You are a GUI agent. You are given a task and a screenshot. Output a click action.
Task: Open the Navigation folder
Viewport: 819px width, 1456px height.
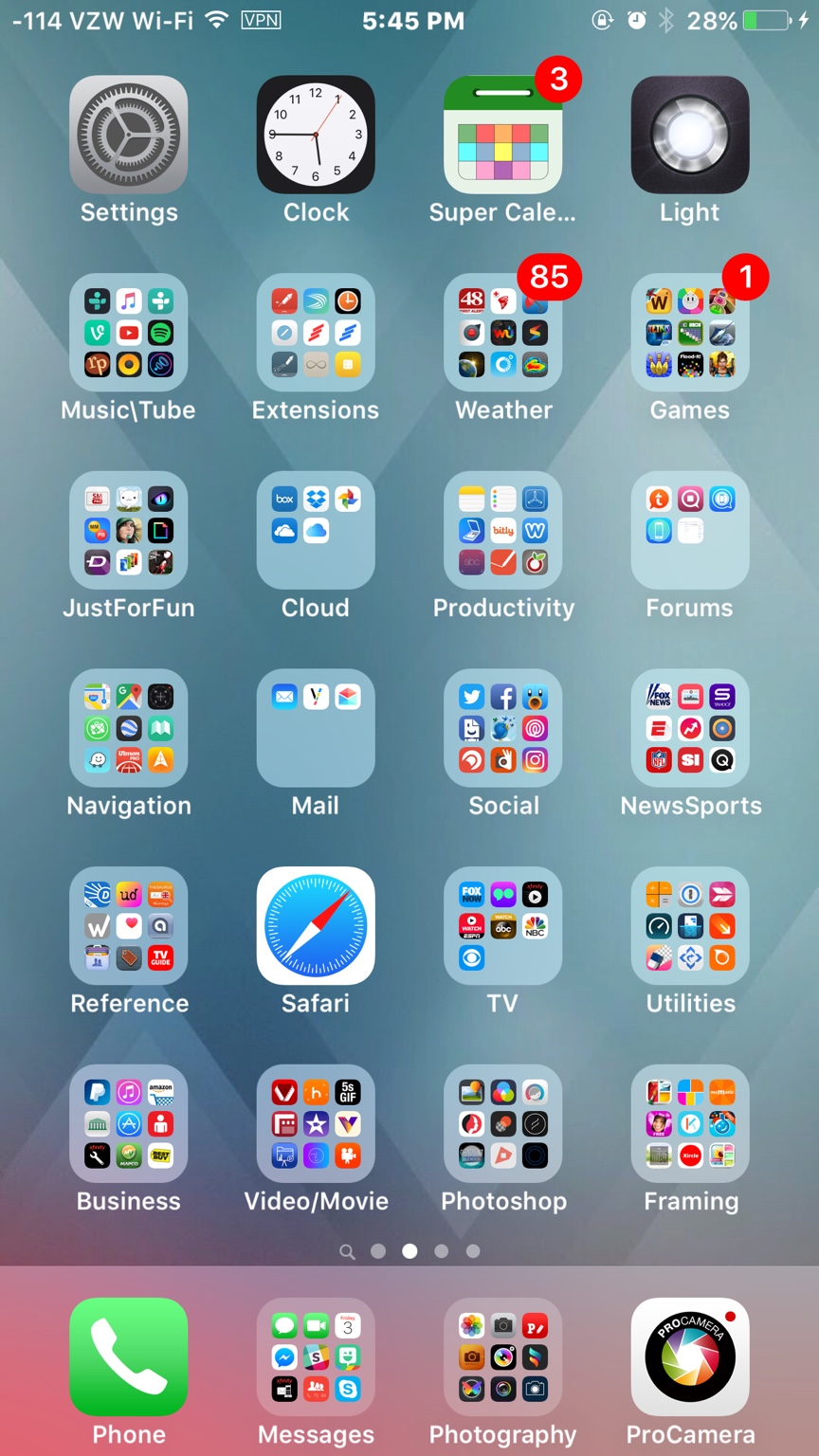(128, 728)
